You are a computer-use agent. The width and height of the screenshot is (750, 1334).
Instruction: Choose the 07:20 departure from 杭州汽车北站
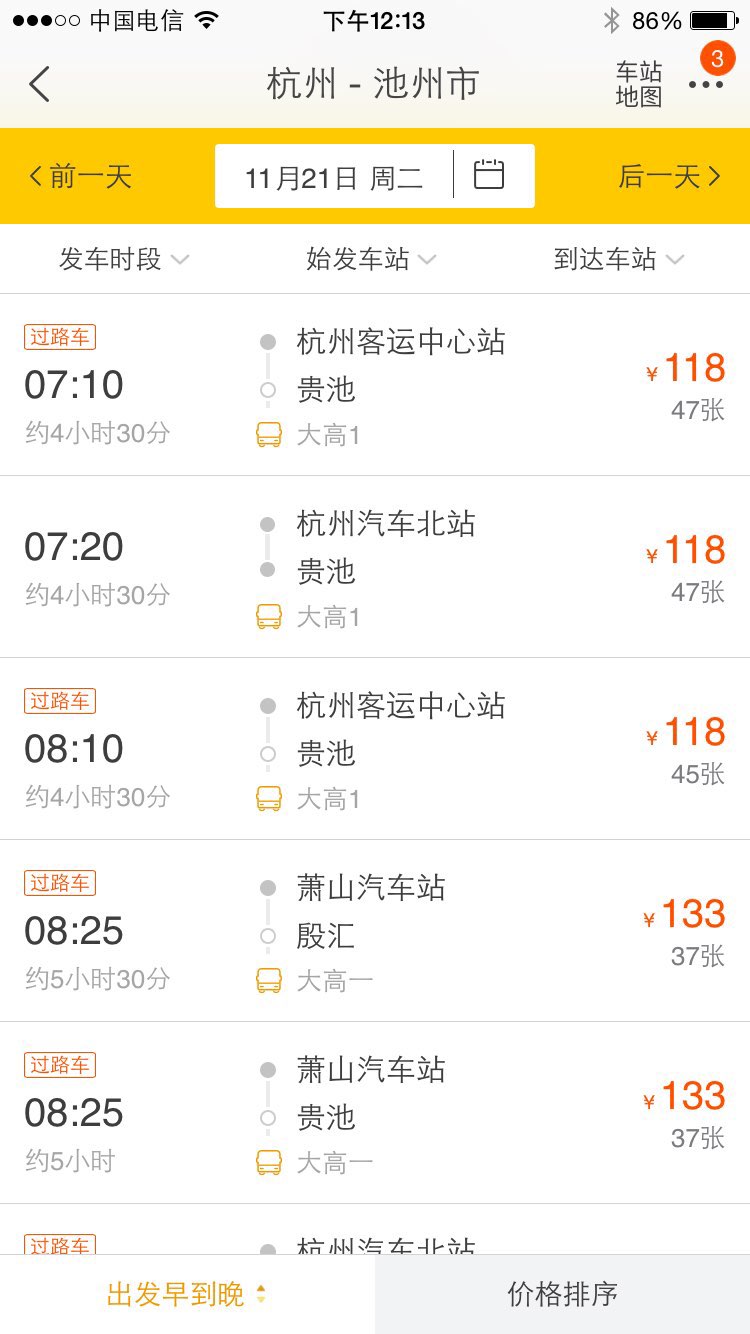click(x=375, y=568)
